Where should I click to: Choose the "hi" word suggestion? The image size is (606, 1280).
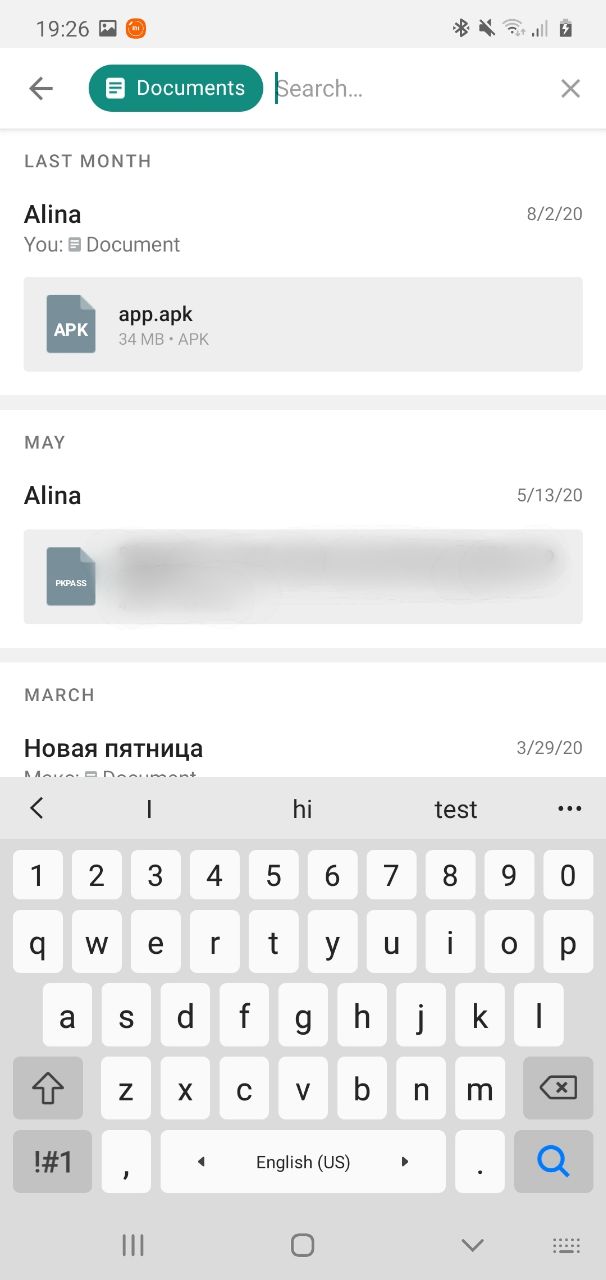303,809
